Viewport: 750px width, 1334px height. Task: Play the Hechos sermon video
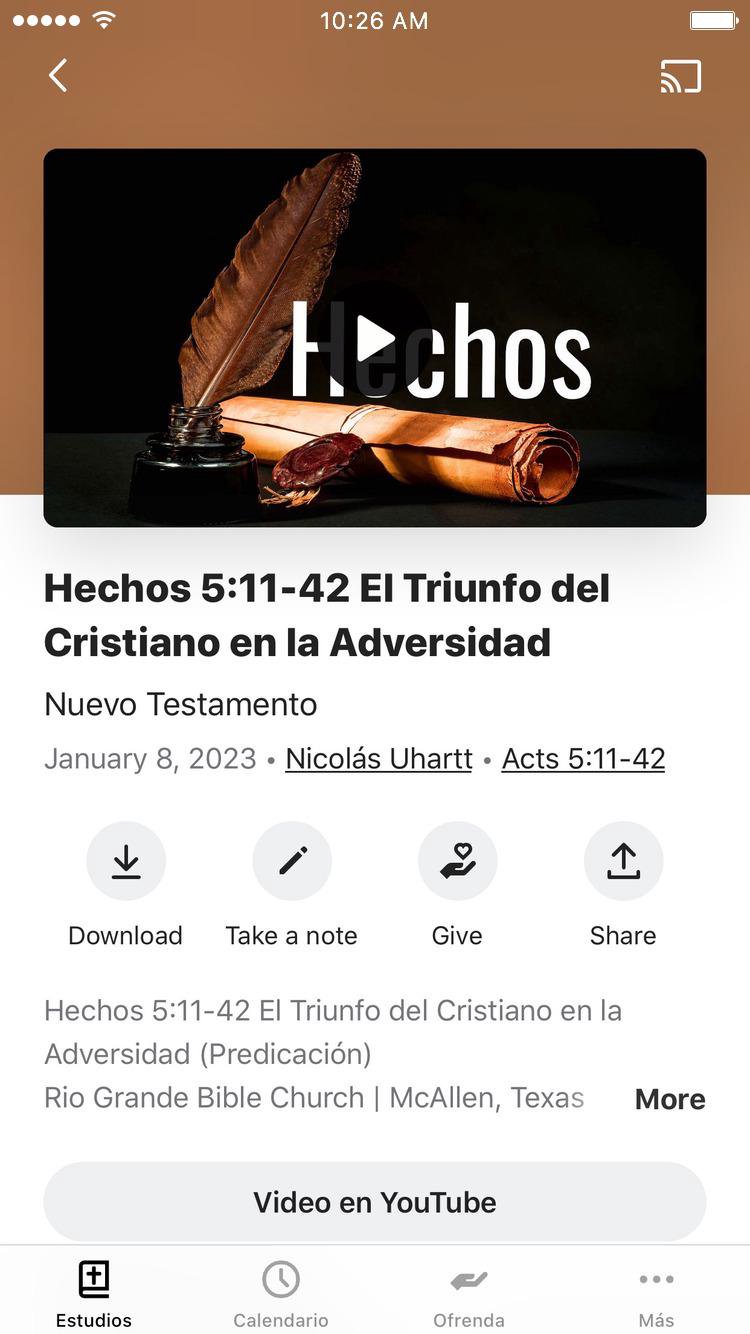[x=375, y=339]
